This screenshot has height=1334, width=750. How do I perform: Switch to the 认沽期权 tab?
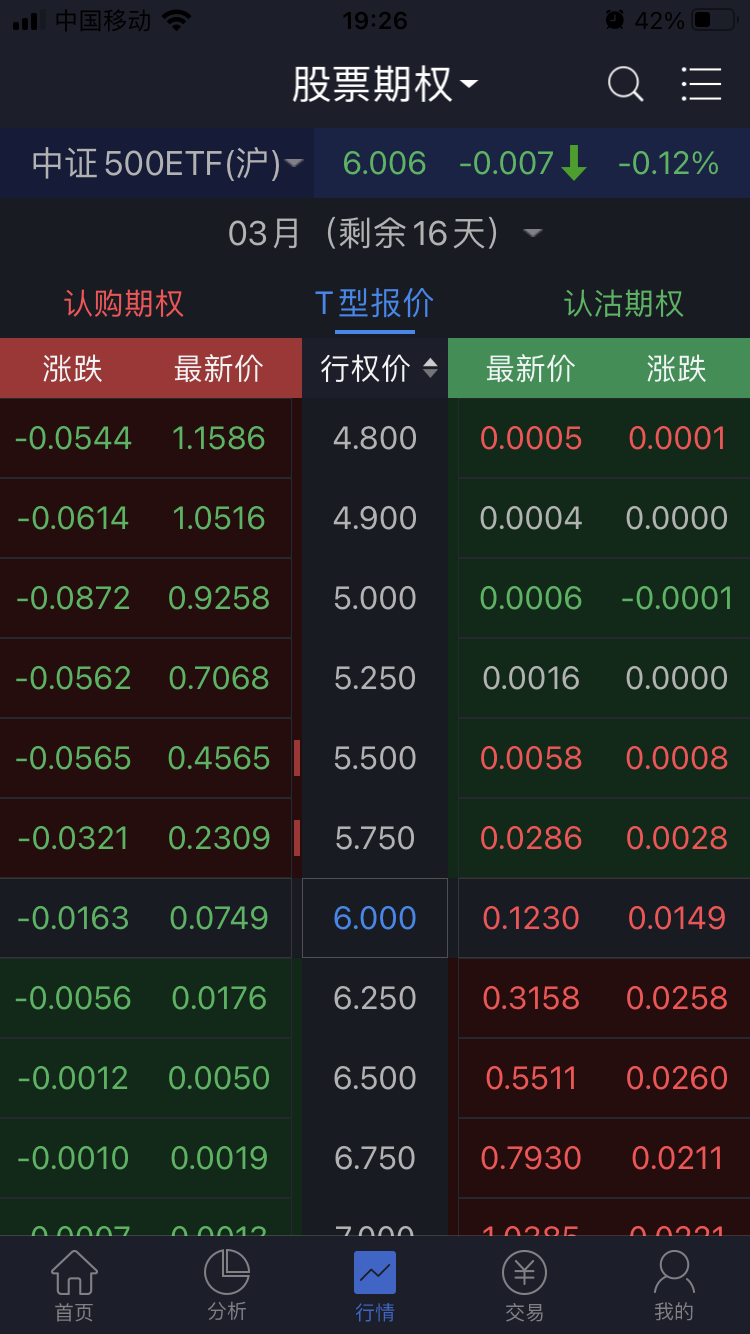[624, 303]
